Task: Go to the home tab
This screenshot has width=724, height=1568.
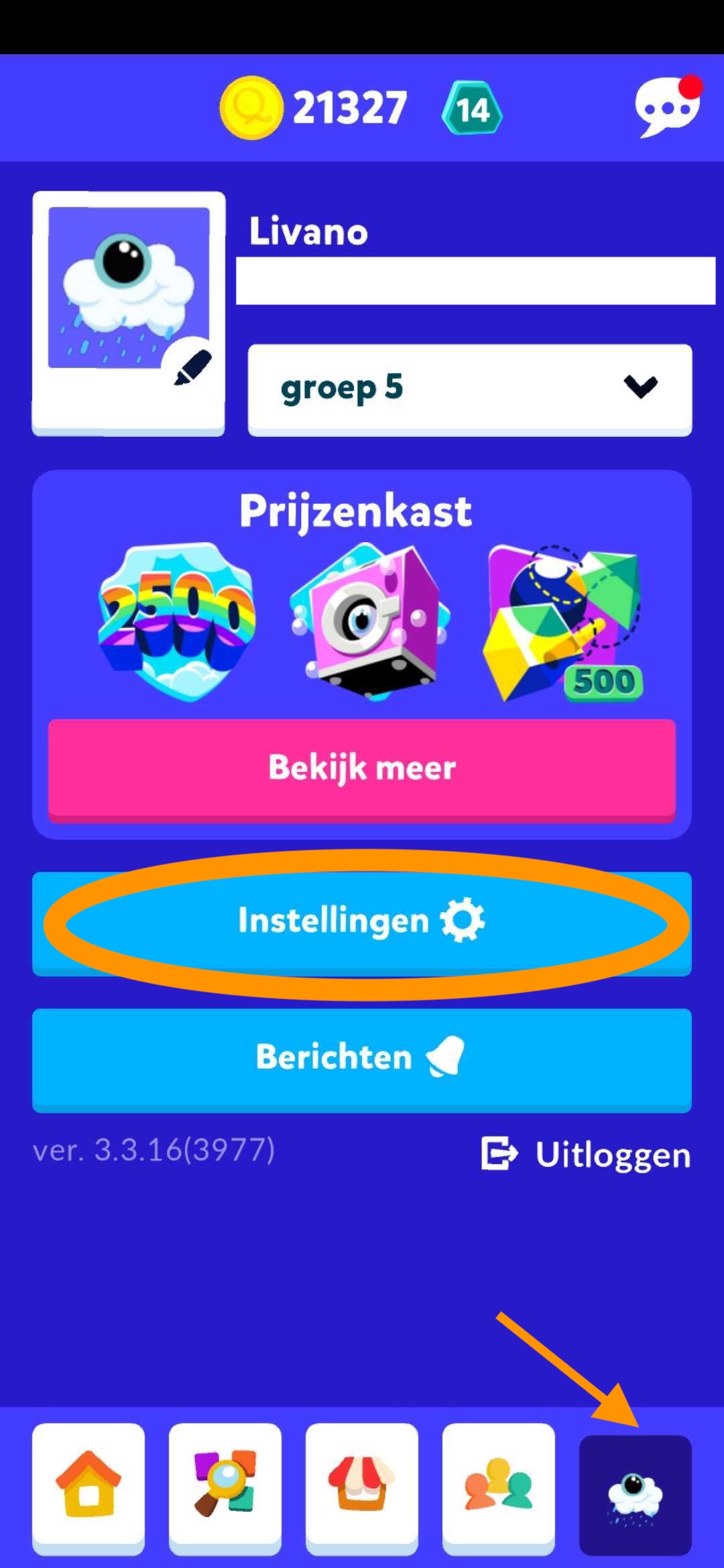Action: coord(88,1486)
